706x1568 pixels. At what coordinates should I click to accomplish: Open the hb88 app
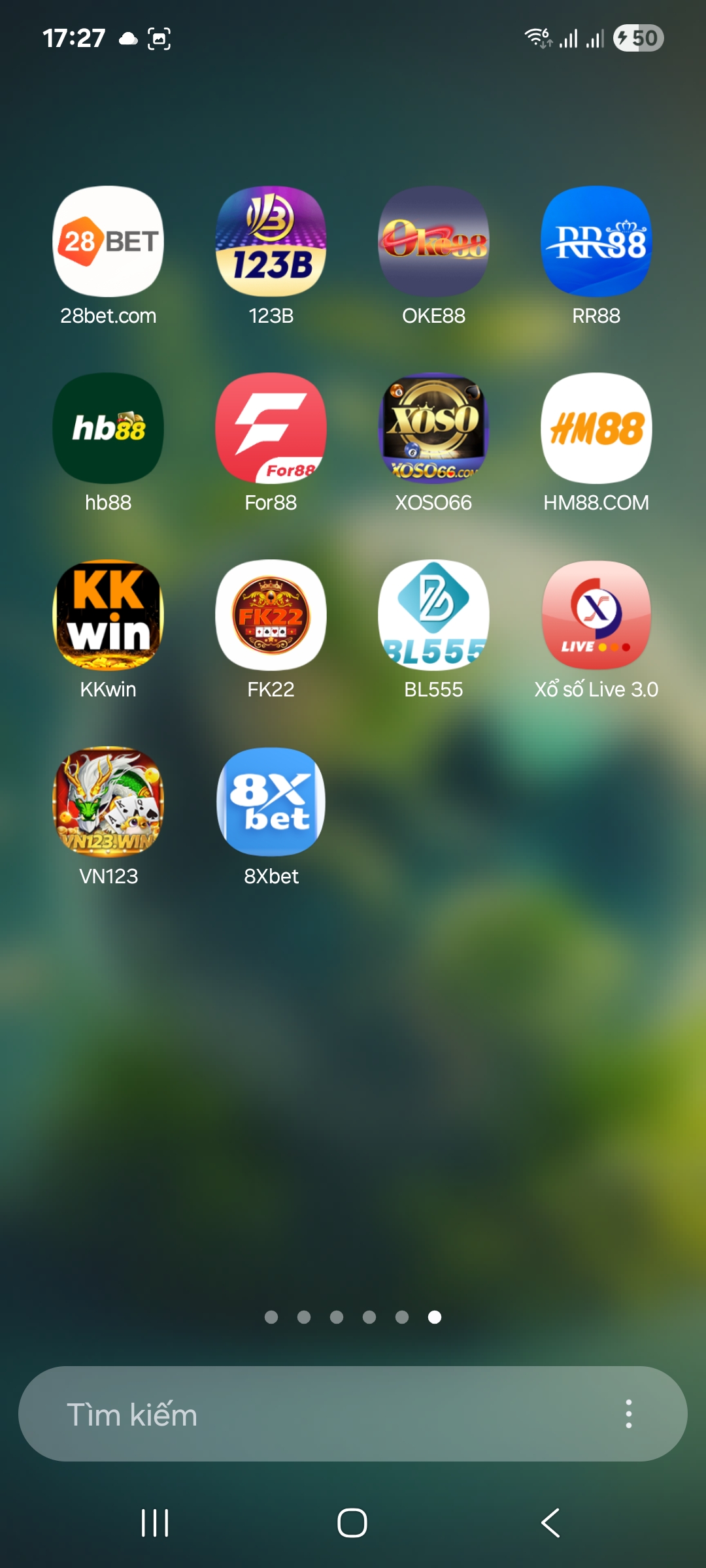108,429
